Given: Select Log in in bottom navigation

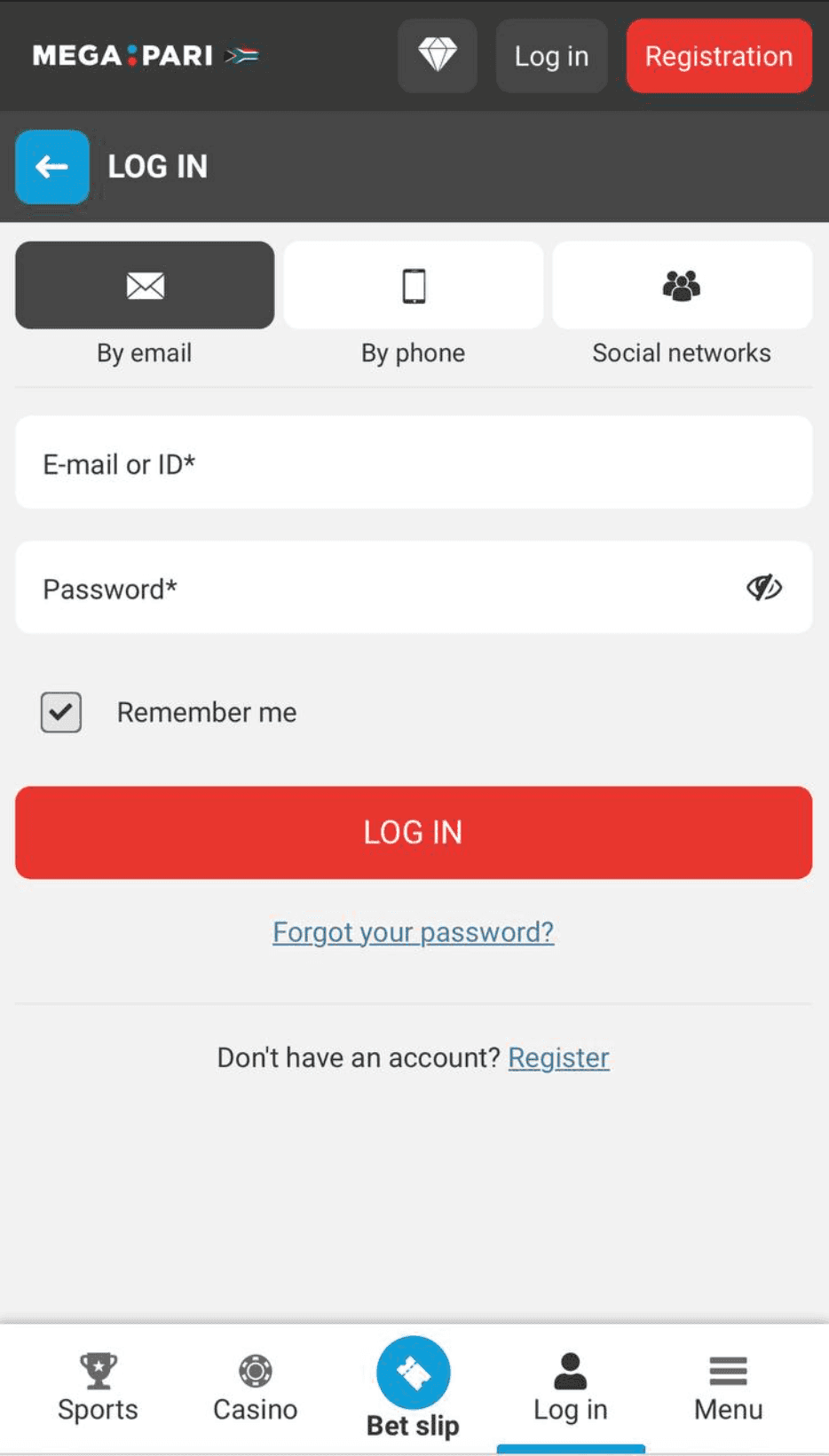Looking at the screenshot, I should tap(571, 1388).
